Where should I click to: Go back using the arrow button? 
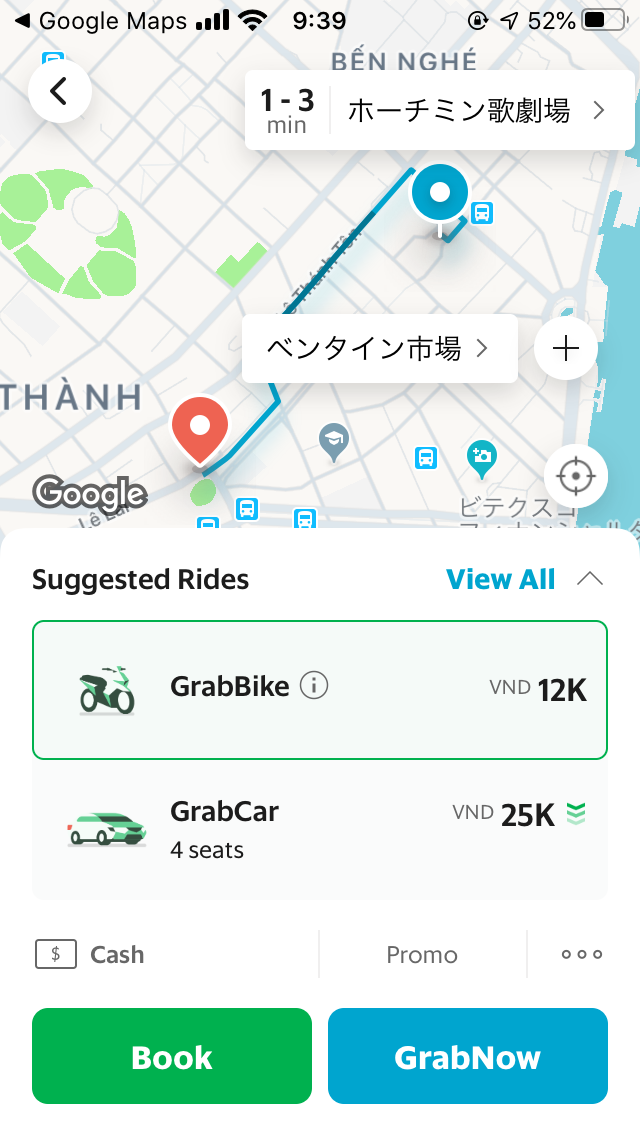(x=60, y=92)
